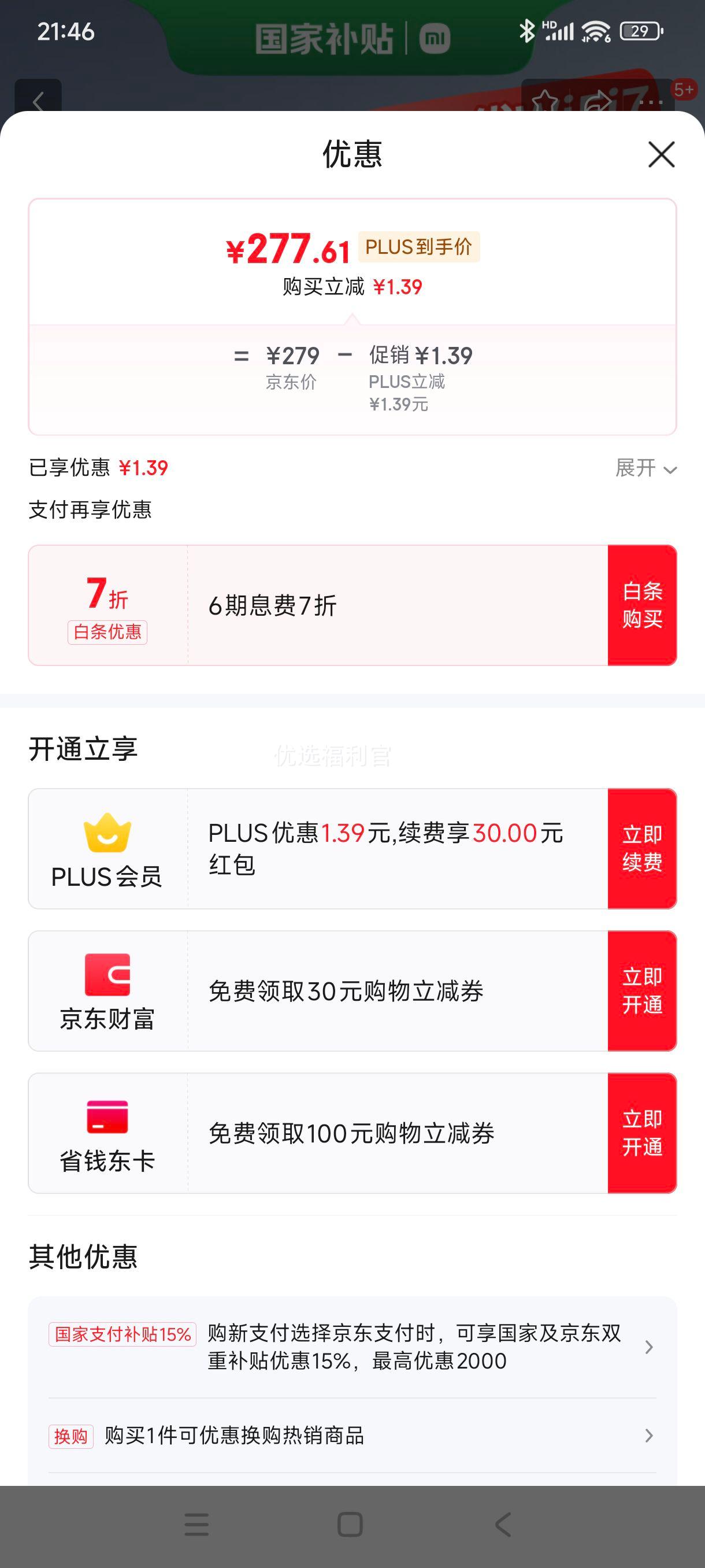Close the 优惠 discount panel

click(661, 154)
